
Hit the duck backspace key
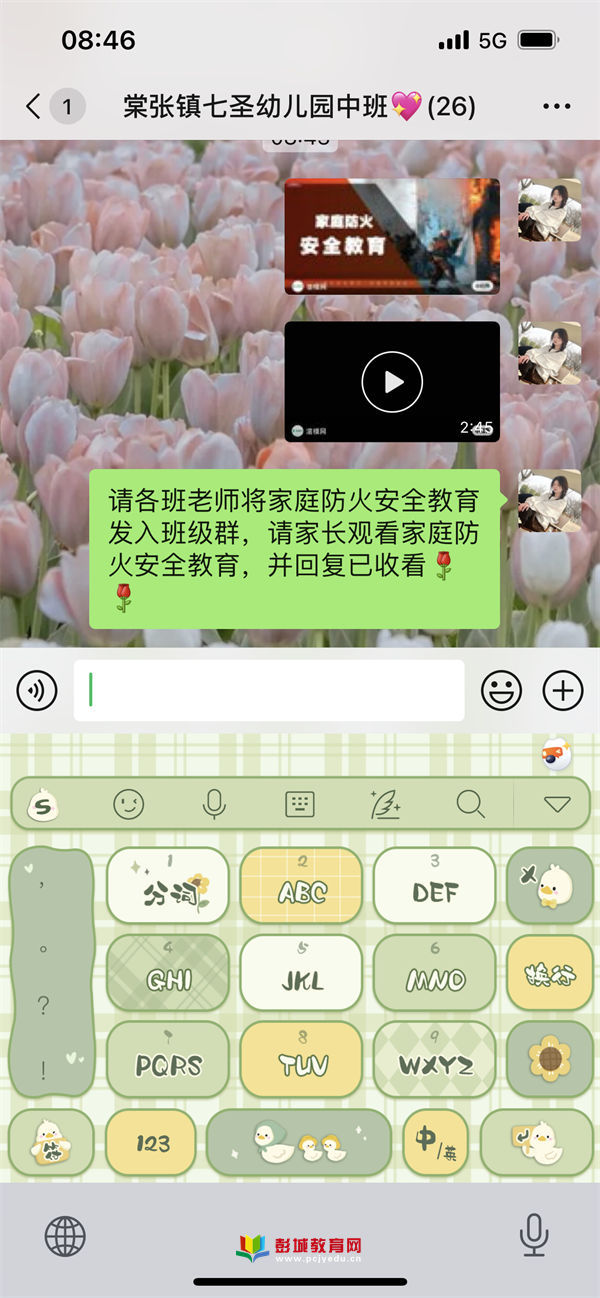click(x=549, y=886)
